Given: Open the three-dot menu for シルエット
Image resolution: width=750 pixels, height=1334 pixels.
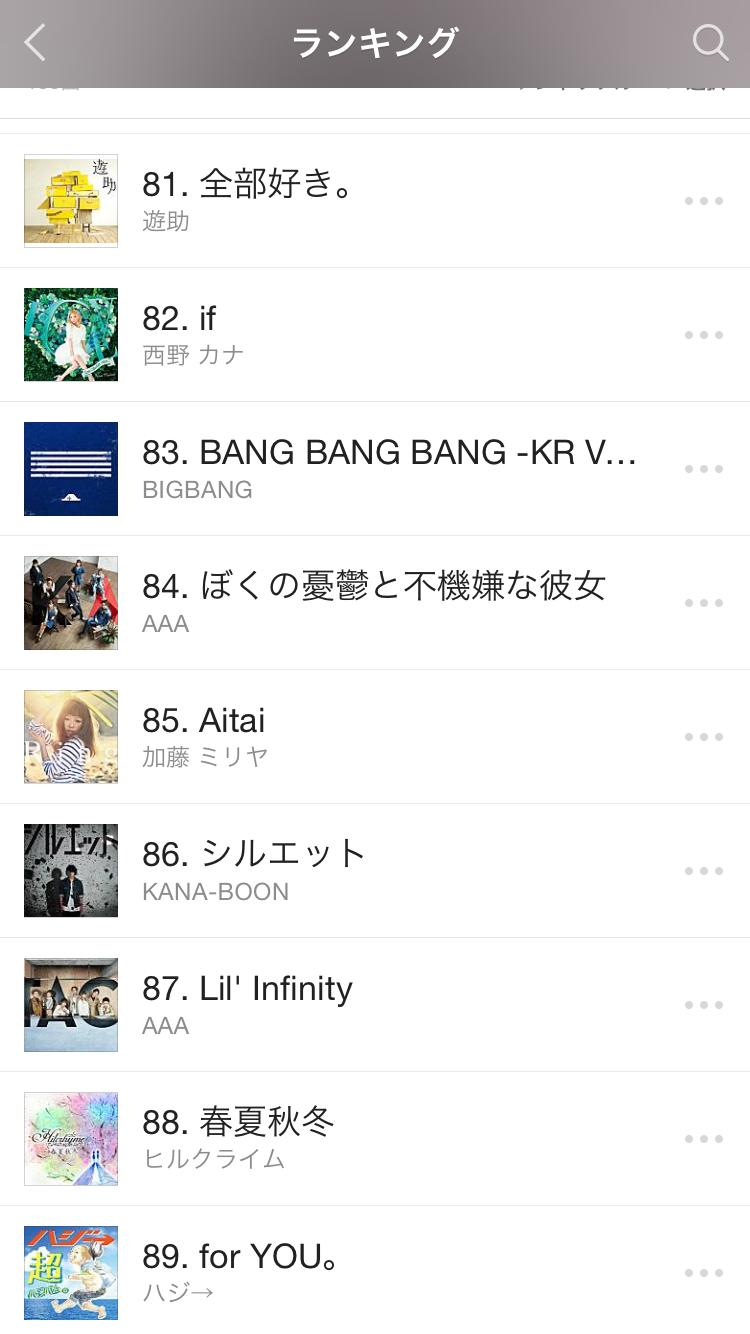Looking at the screenshot, I should 704,871.
